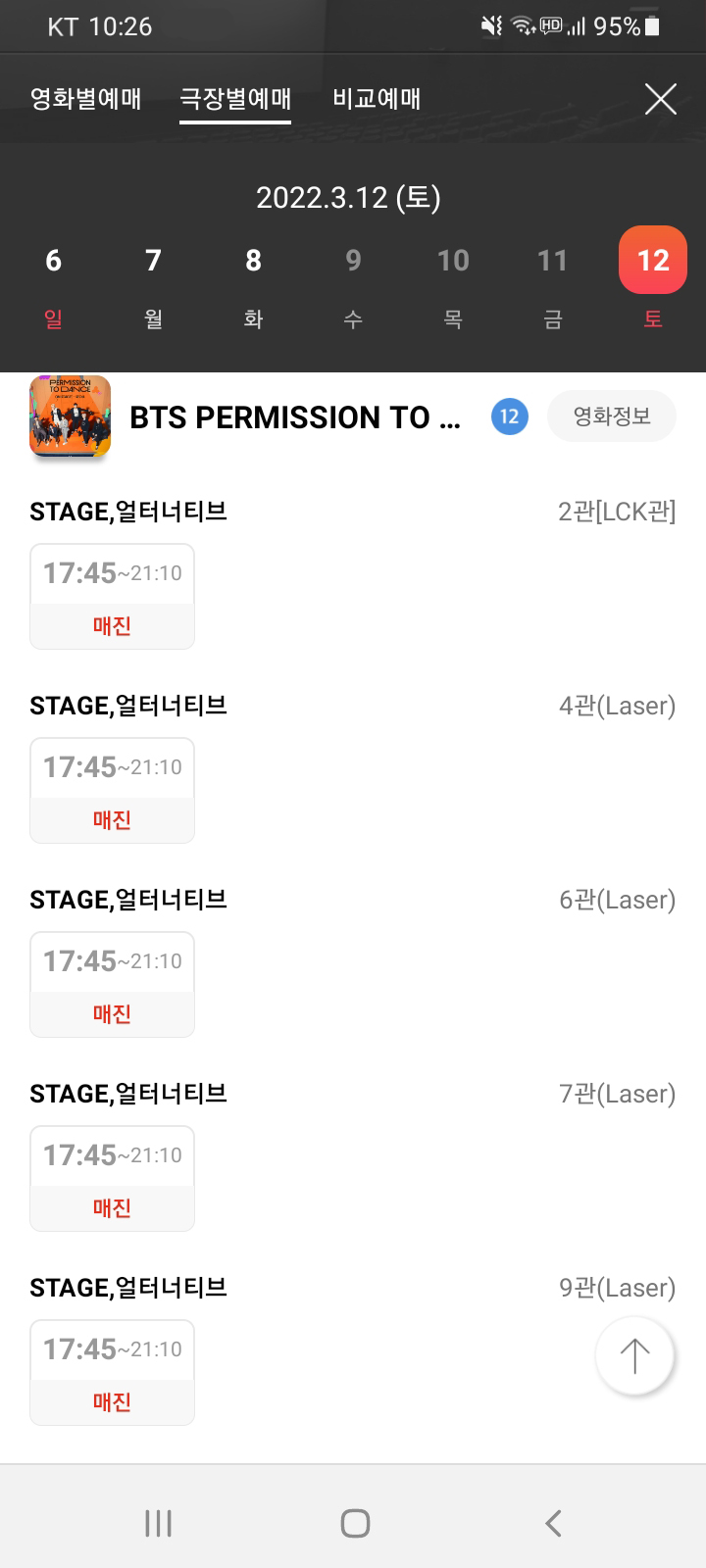The image size is (706, 1568).
Task: Tap the 17:45 showtime in 4관(Laser)
Action: (112, 790)
